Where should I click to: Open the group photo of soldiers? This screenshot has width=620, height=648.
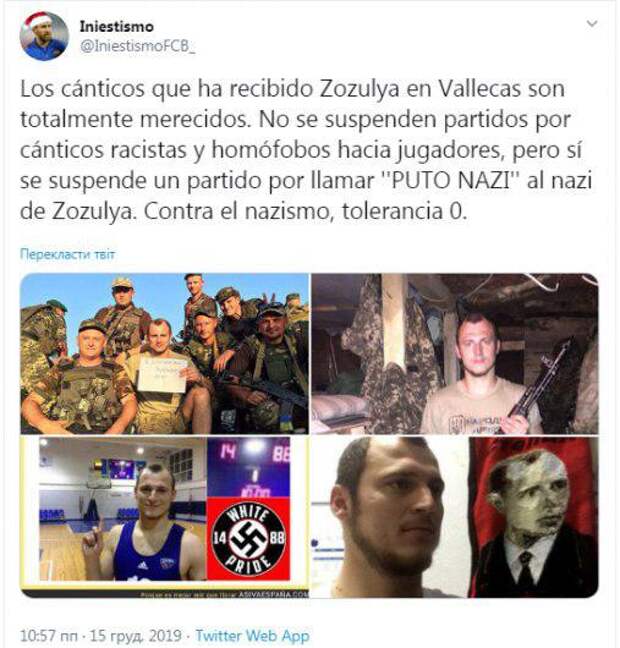[164, 352]
